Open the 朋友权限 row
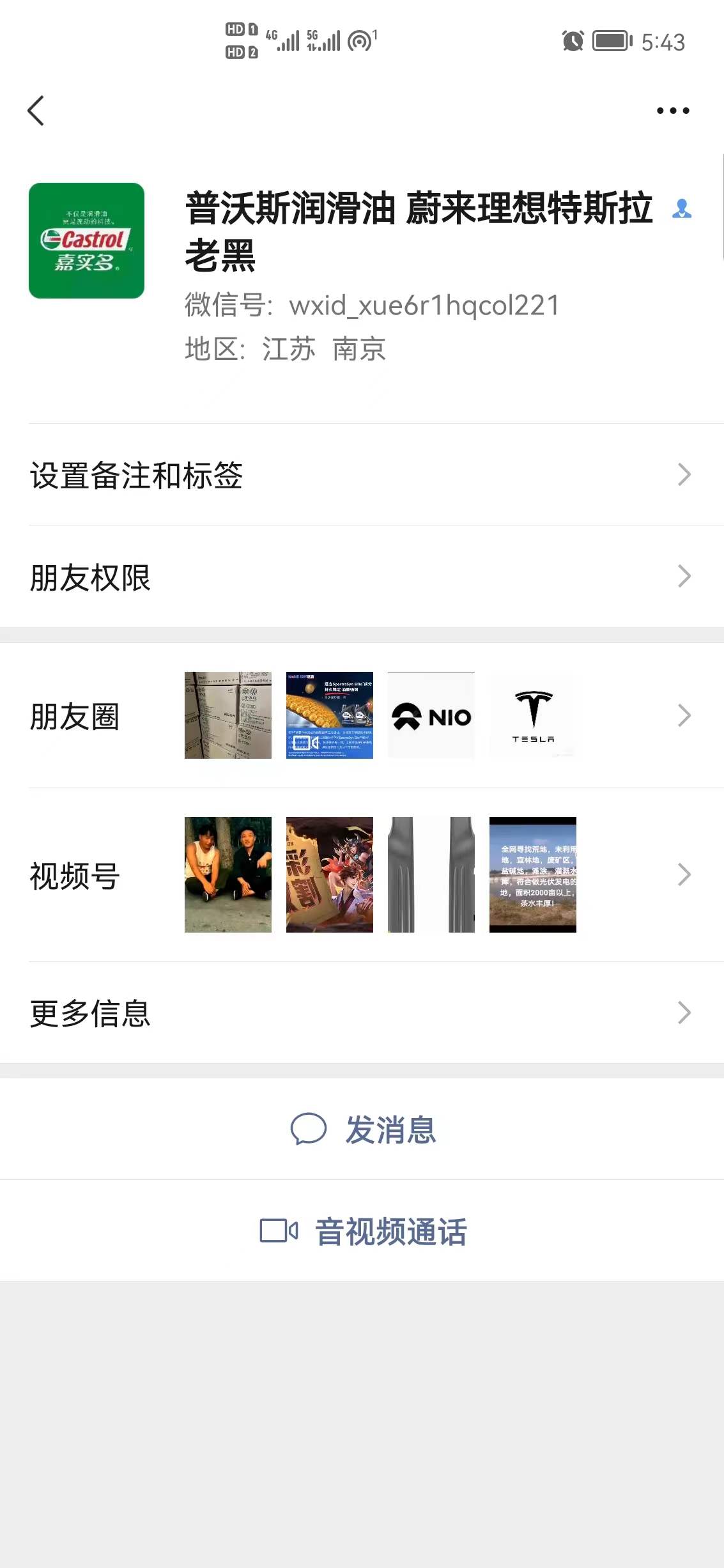 (x=362, y=577)
